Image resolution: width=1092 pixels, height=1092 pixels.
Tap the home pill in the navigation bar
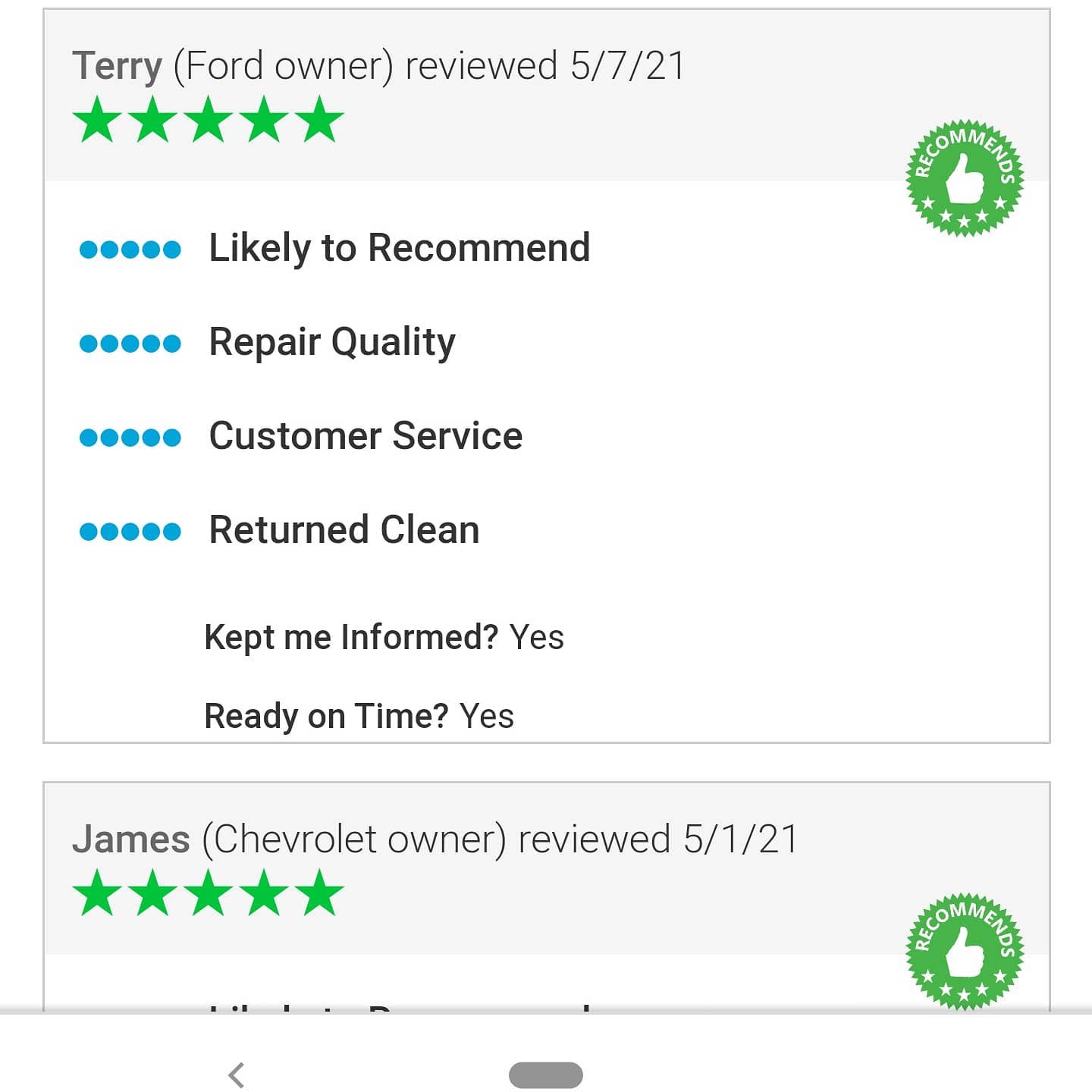tap(545, 1075)
